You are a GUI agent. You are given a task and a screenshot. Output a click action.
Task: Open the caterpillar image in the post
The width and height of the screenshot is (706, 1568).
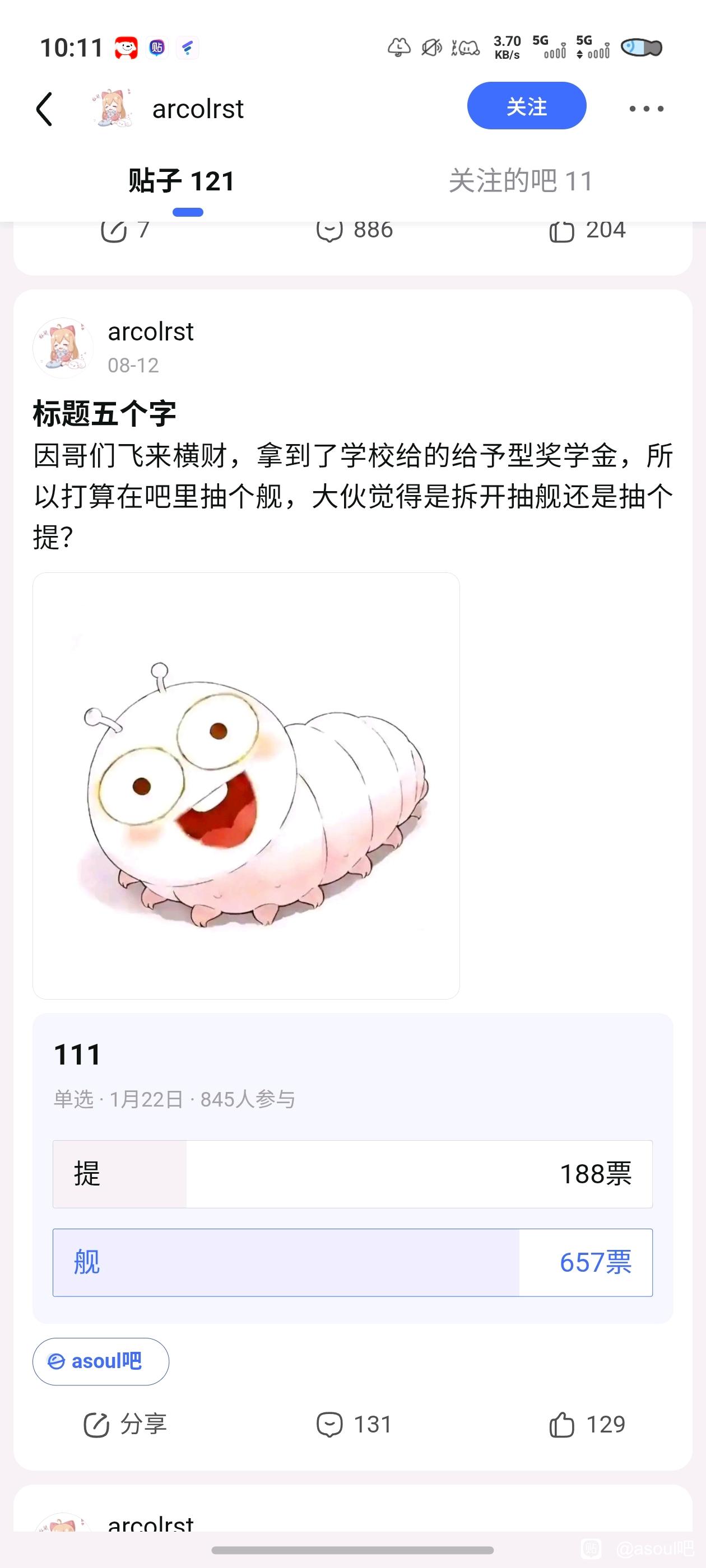pyautogui.click(x=246, y=786)
